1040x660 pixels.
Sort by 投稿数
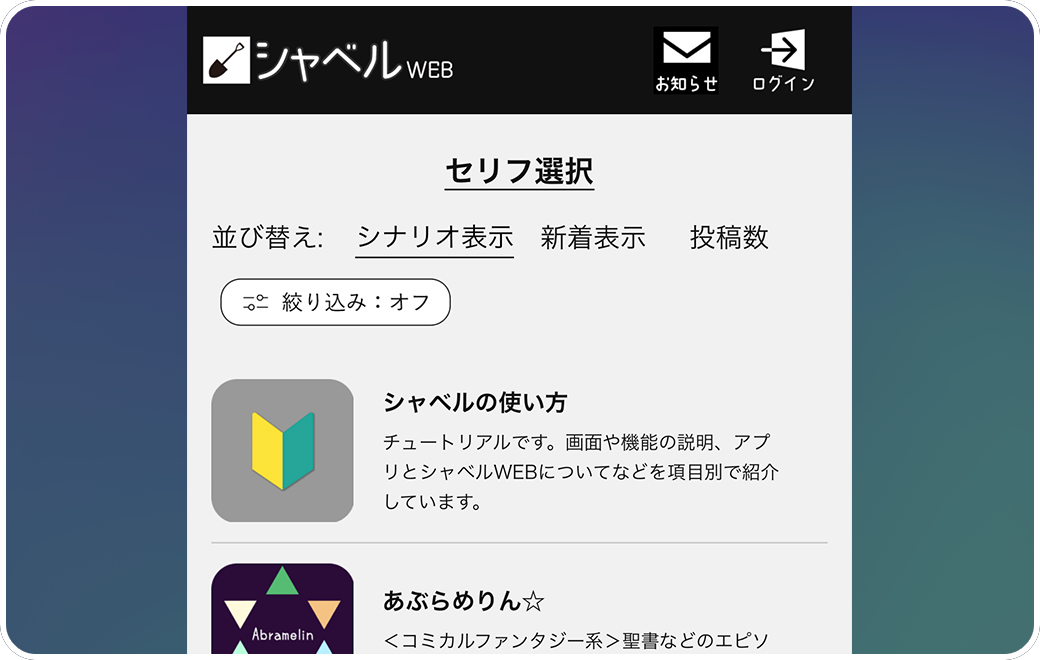(x=729, y=238)
